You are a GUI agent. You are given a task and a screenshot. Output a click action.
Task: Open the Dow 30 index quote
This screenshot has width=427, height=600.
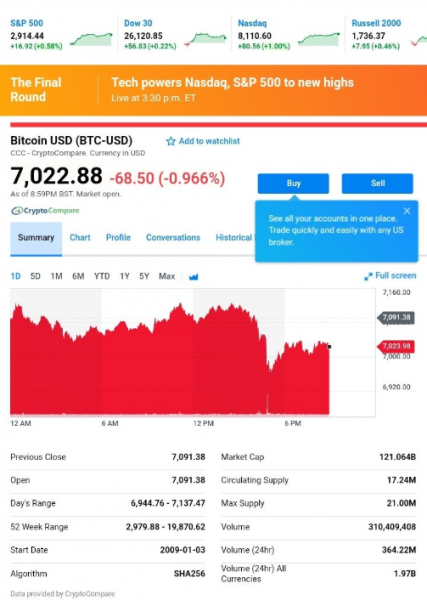(138, 23)
